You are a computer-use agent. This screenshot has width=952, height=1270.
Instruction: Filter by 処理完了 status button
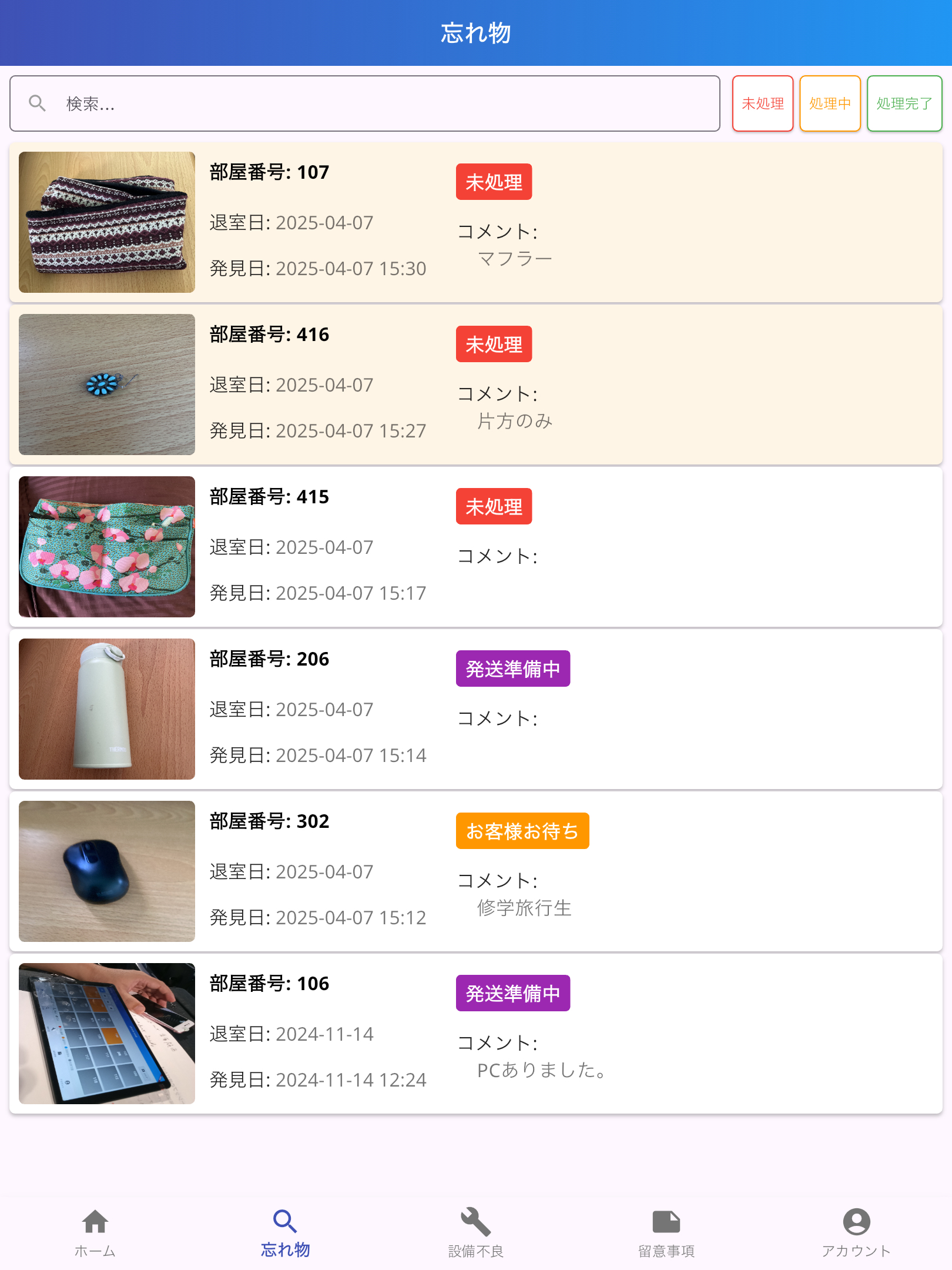point(904,103)
